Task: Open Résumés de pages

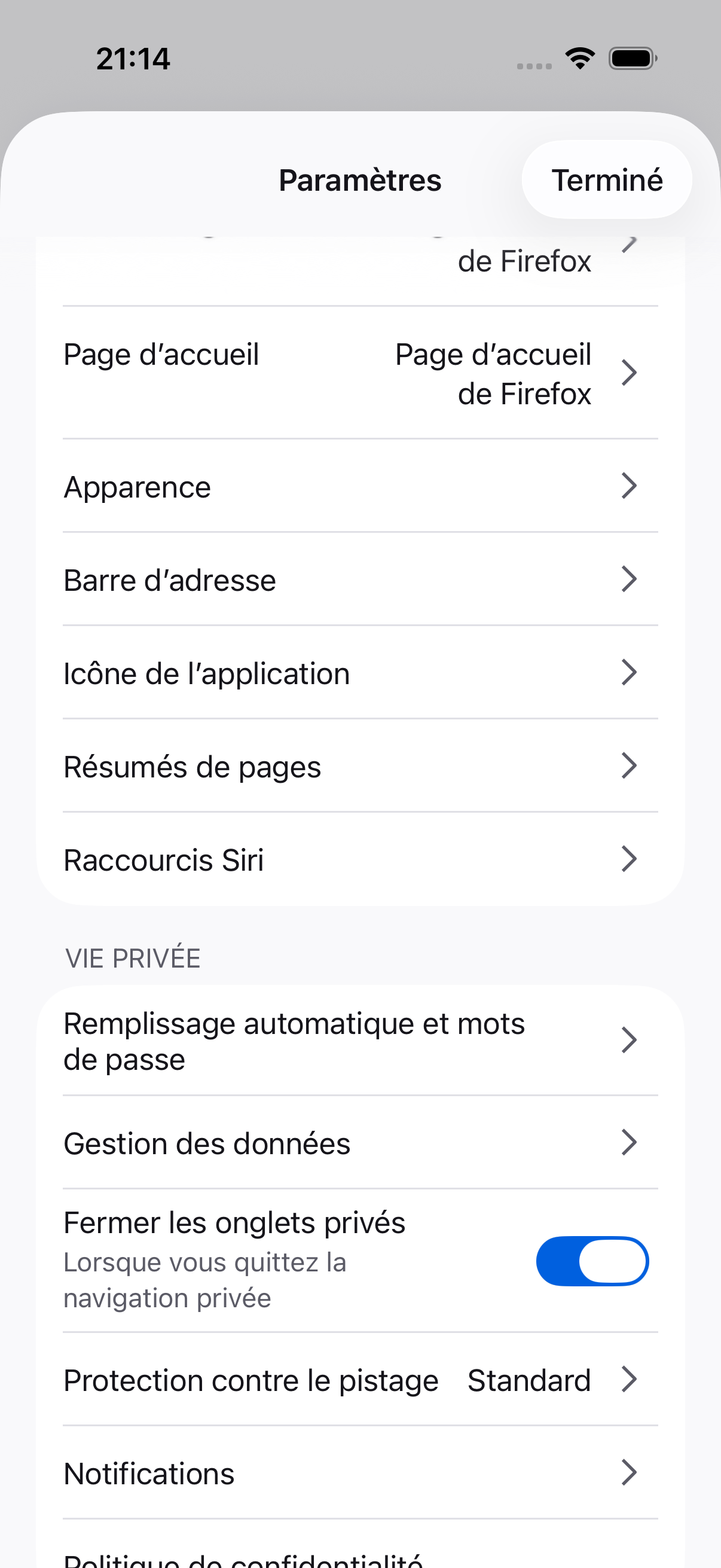Action: tap(360, 765)
